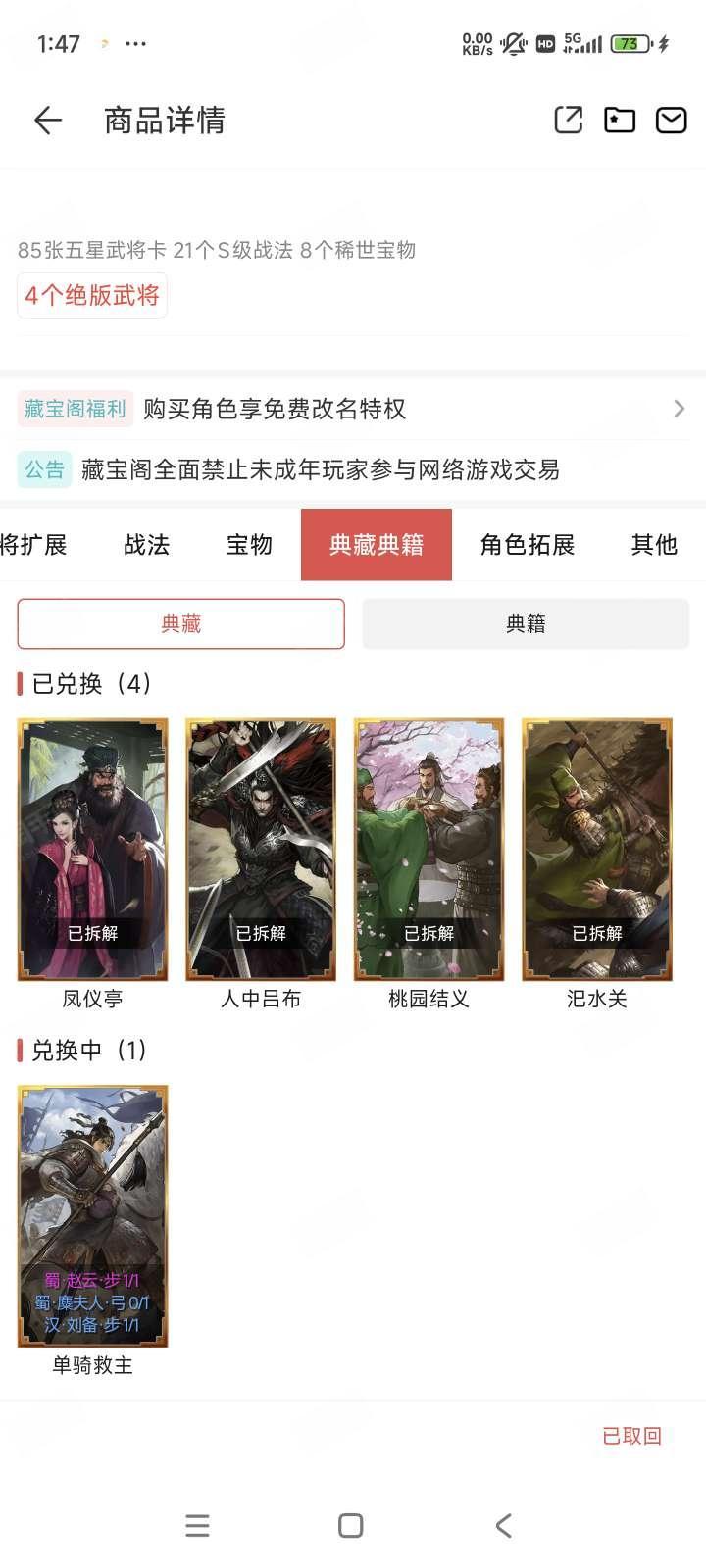Open the messages envelope icon
Image resolution: width=706 pixels, height=1568 pixels.
pos(671,120)
